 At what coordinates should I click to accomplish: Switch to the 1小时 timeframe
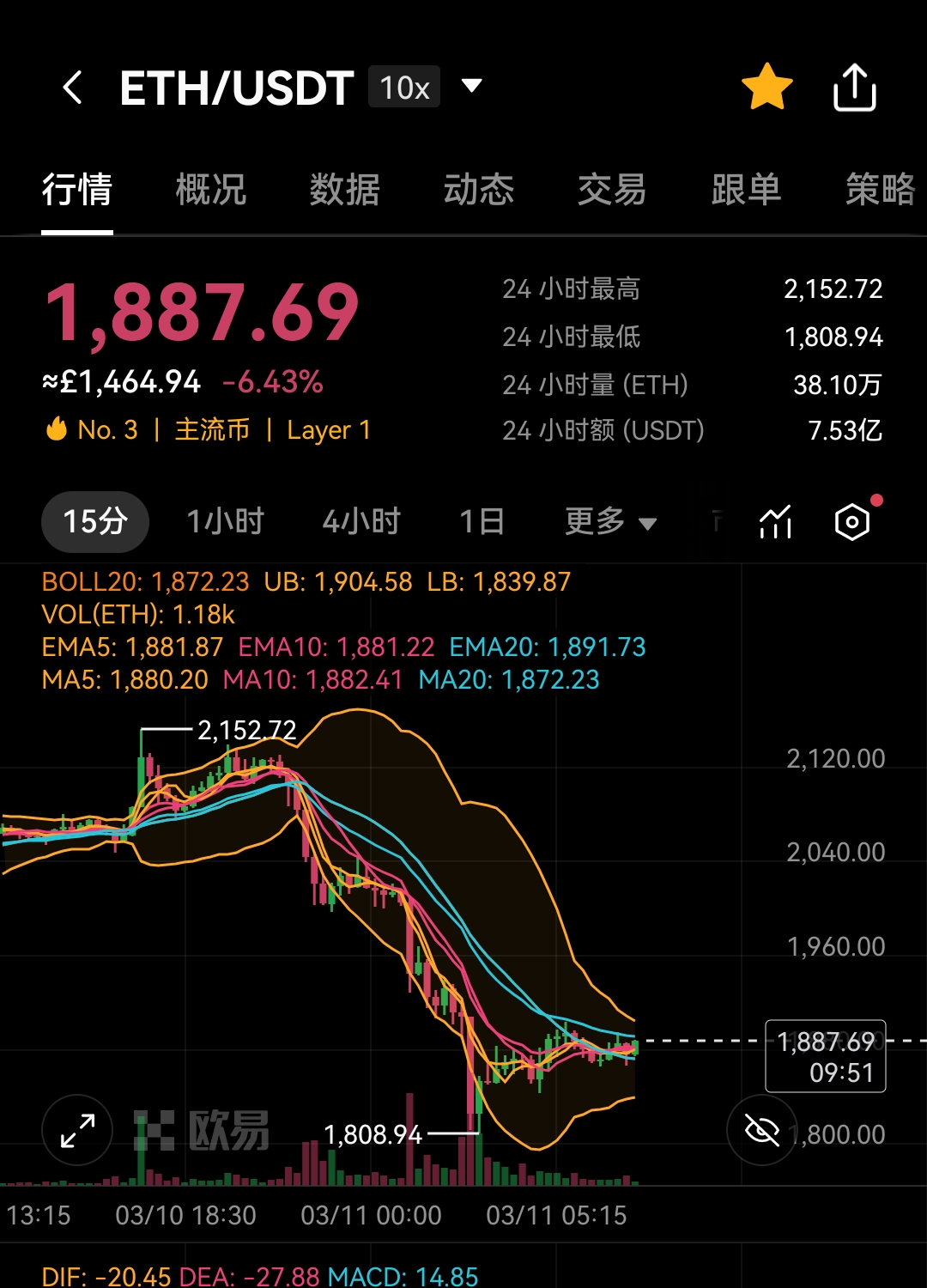click(x=225, y=521)
